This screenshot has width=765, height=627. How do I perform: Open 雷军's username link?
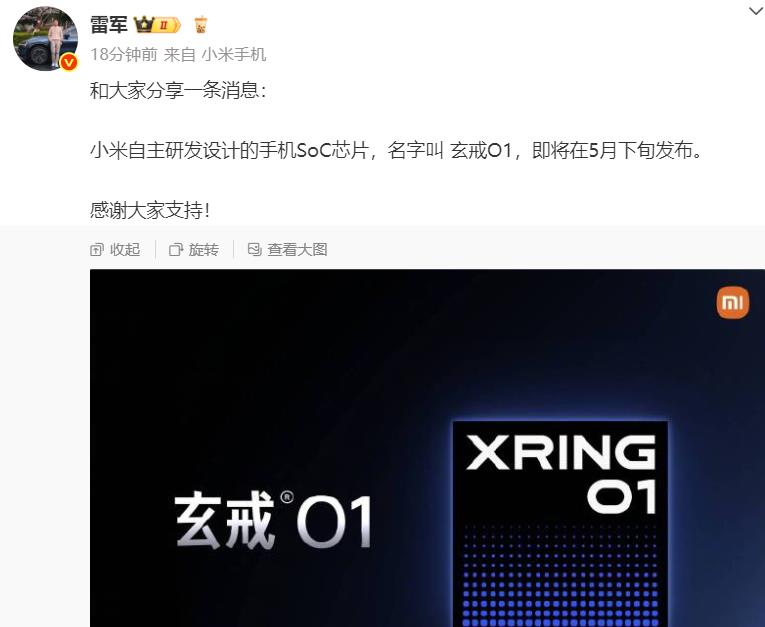point(109,25)
